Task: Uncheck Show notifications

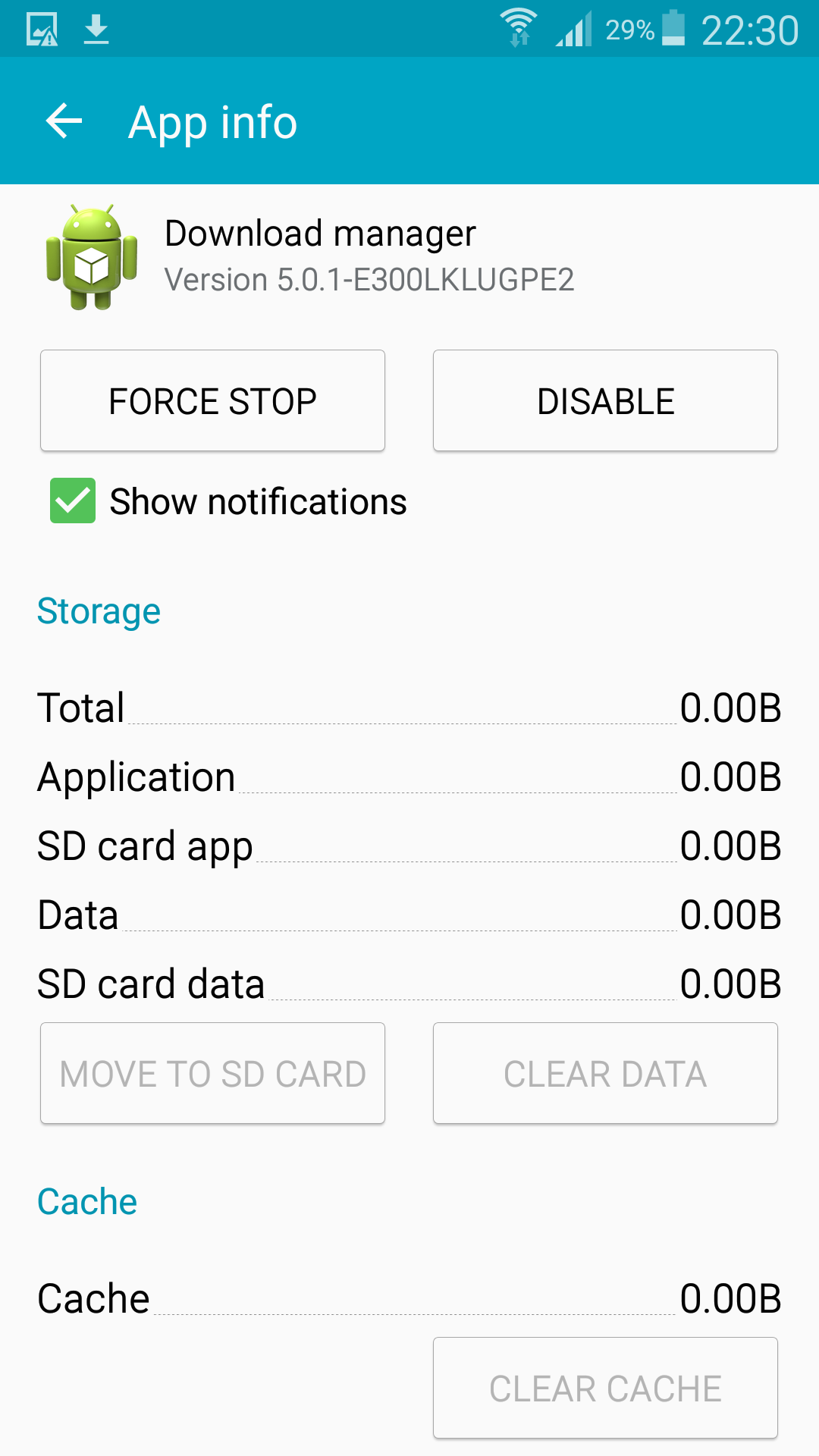Action: (73, 500)
